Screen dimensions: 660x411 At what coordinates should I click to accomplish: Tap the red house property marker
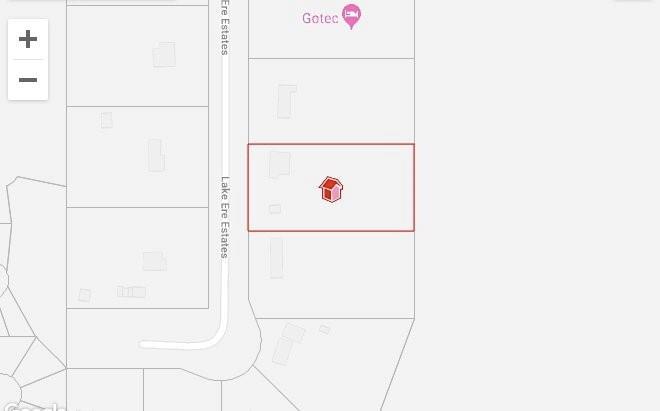(331, 189)
